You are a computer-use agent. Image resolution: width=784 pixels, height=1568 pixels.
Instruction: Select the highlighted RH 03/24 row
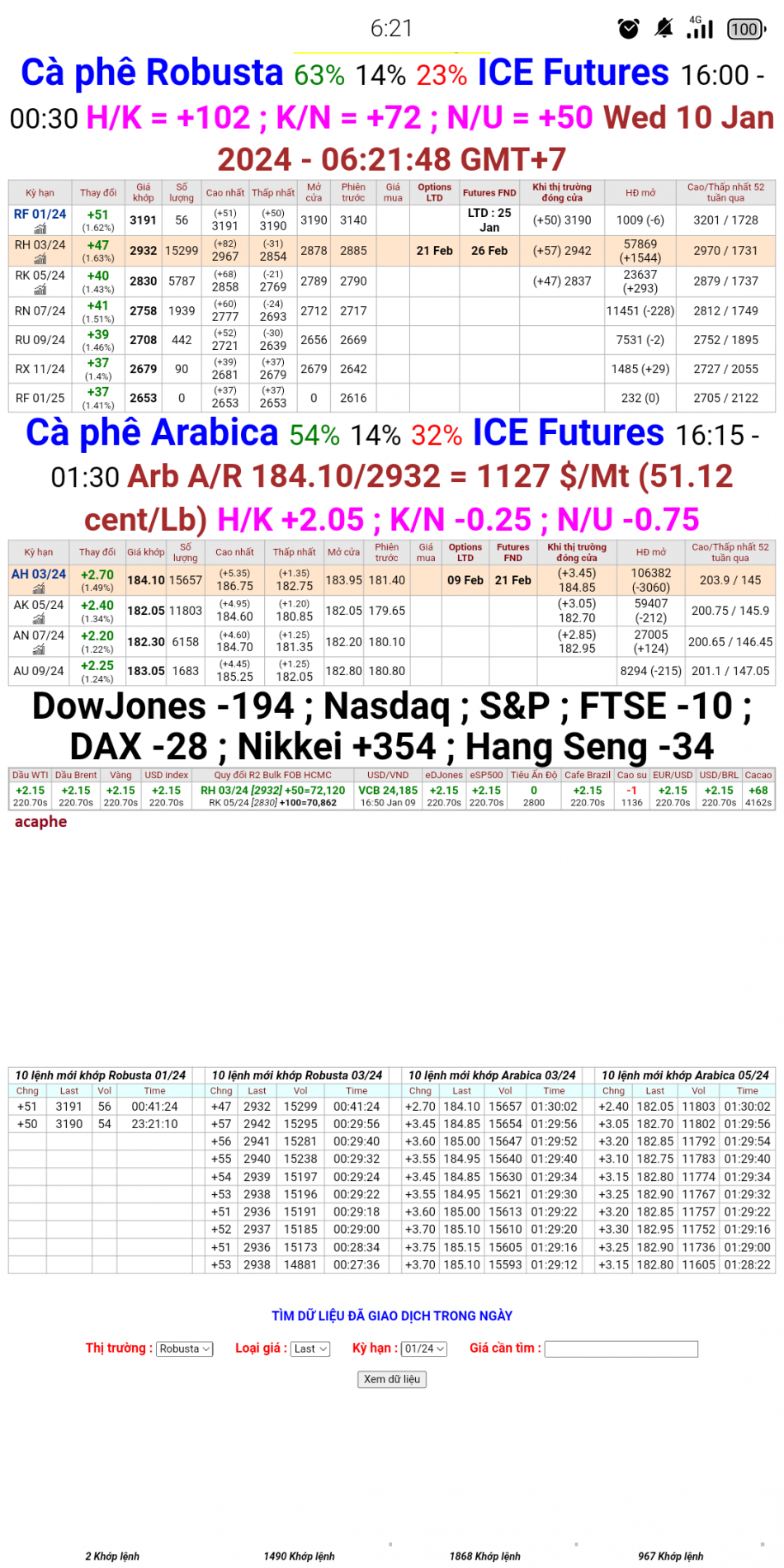(39, 243)
